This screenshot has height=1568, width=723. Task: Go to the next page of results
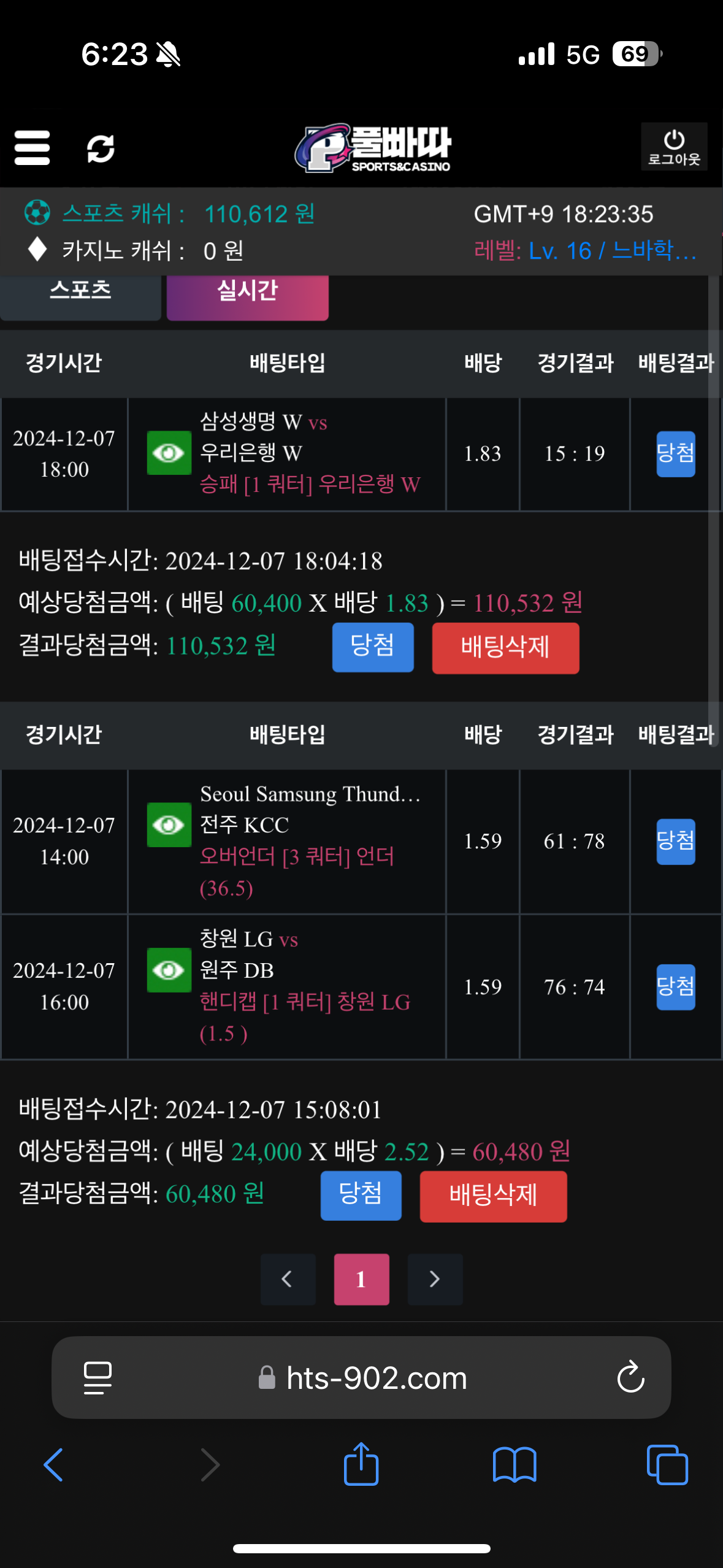click(x=435, y=1279)
